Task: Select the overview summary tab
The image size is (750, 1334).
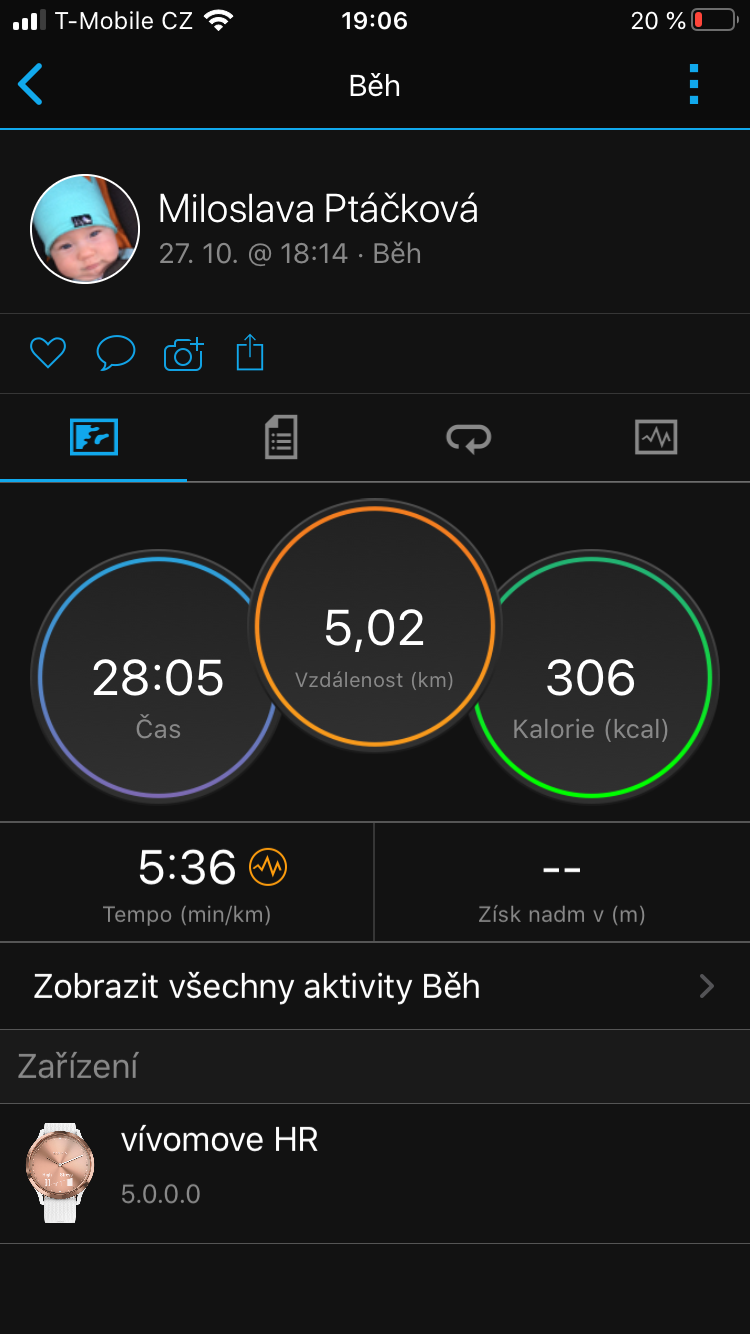Action: coord(94,438)
